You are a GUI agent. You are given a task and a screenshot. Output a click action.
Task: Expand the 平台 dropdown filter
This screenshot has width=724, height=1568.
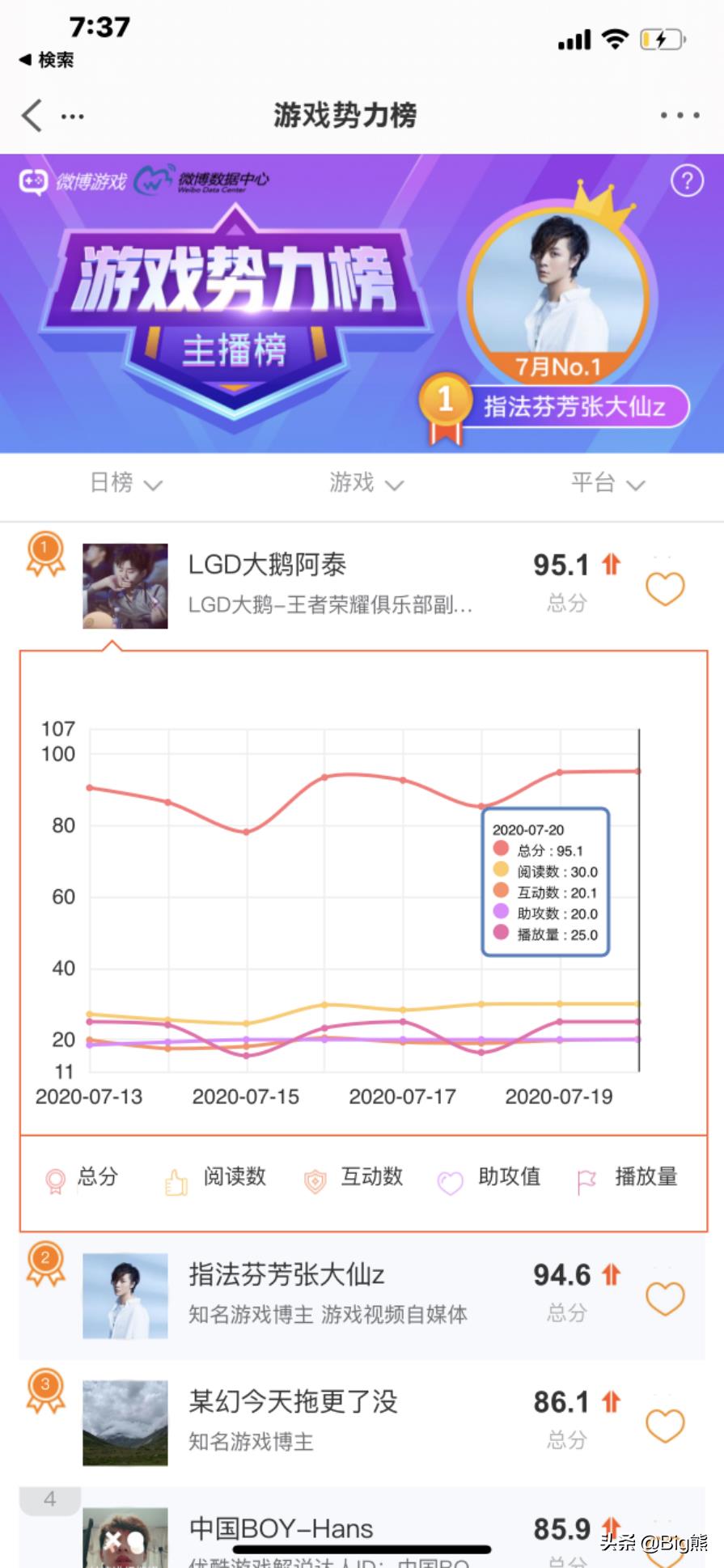608,483
